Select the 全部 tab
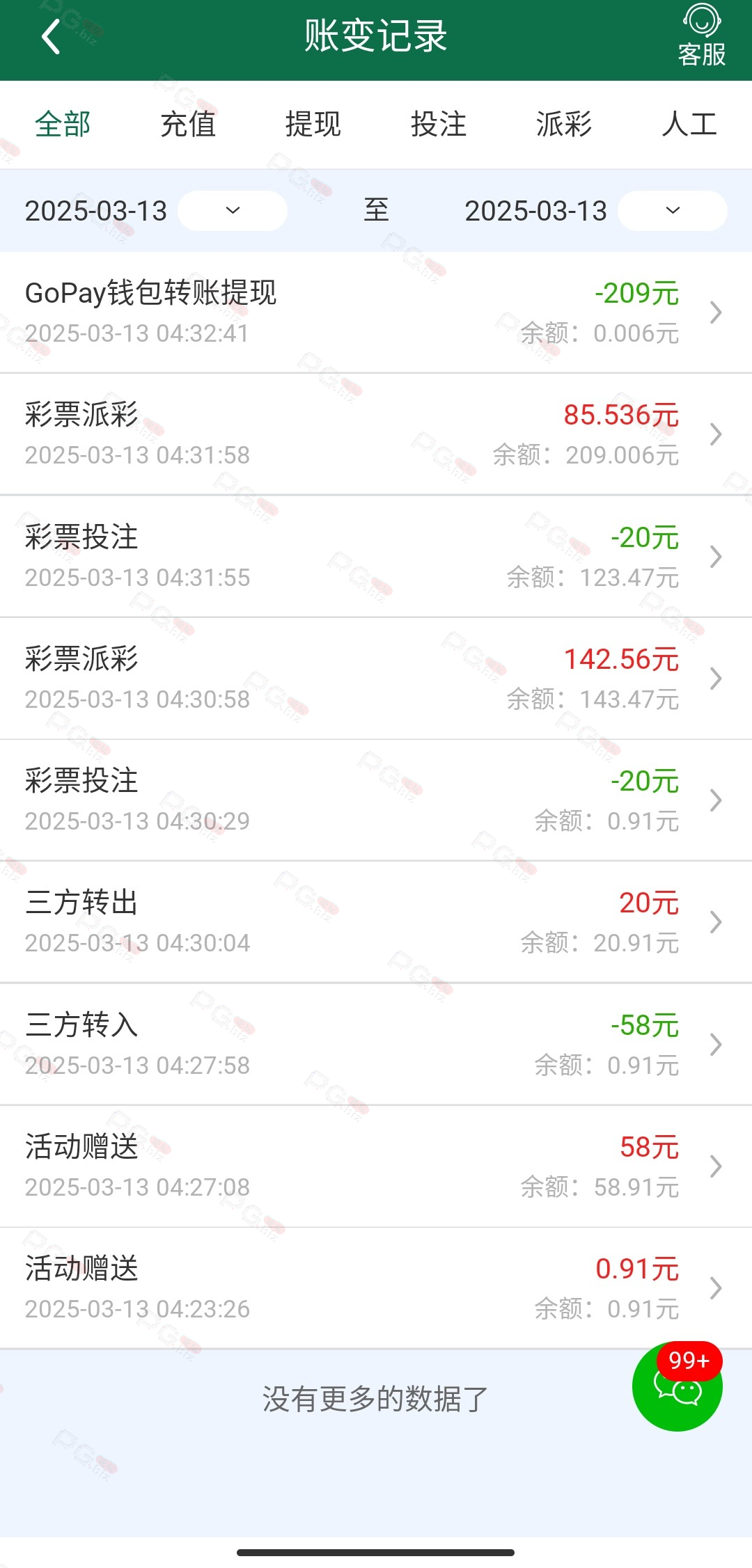This screenshot has width=752, height=1568. click(x=63, y=125)
